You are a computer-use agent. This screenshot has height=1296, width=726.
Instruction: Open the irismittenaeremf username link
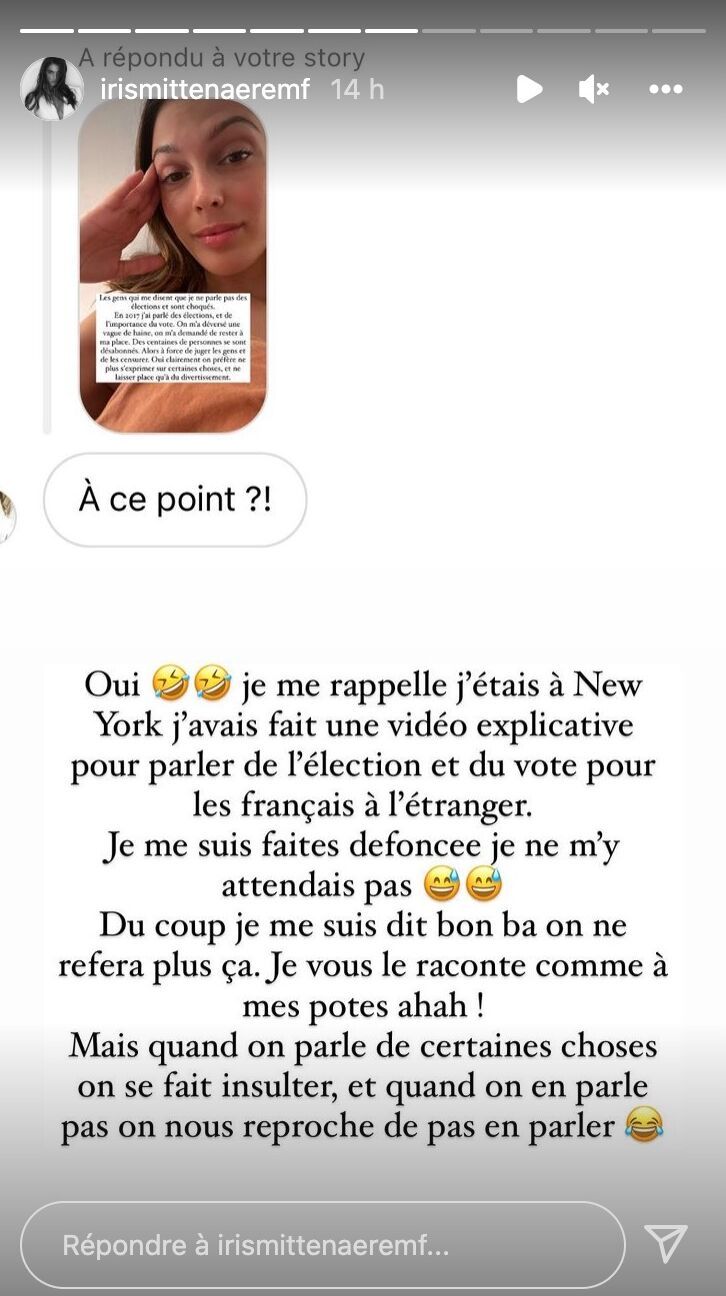tap(206, 89)
